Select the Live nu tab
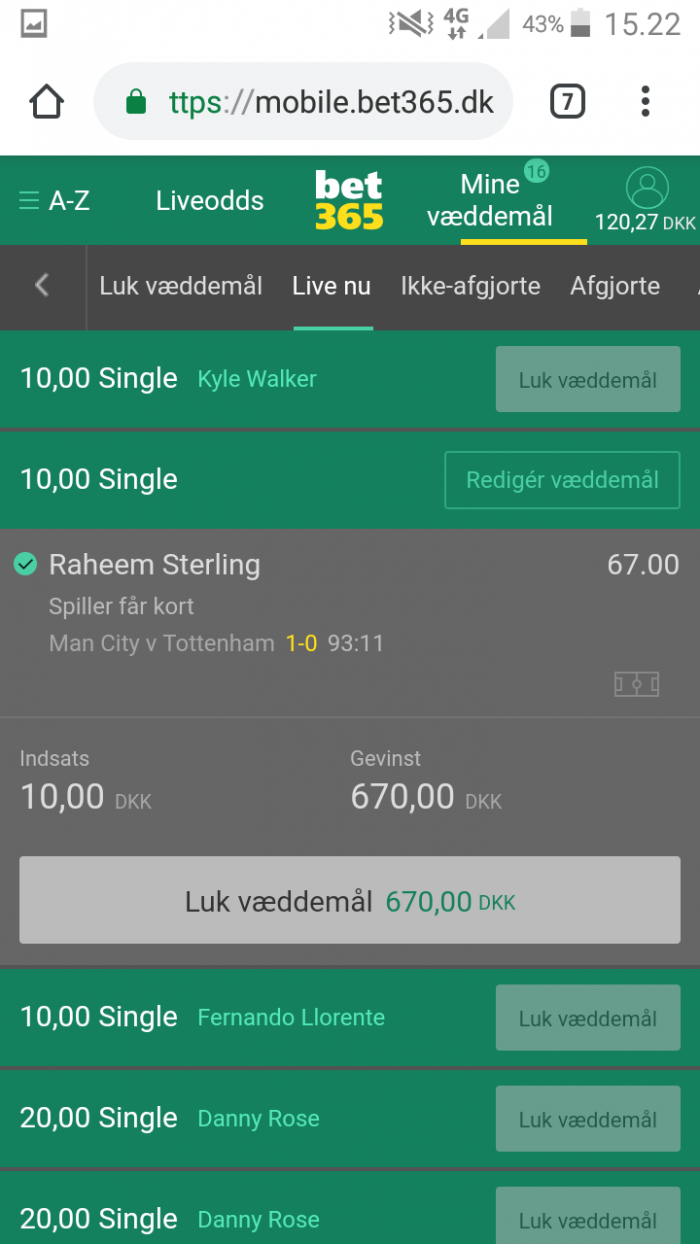Image resolution: width=700 pixels, height=1244 pixels. pyautogui.click(x=331, y=286)
